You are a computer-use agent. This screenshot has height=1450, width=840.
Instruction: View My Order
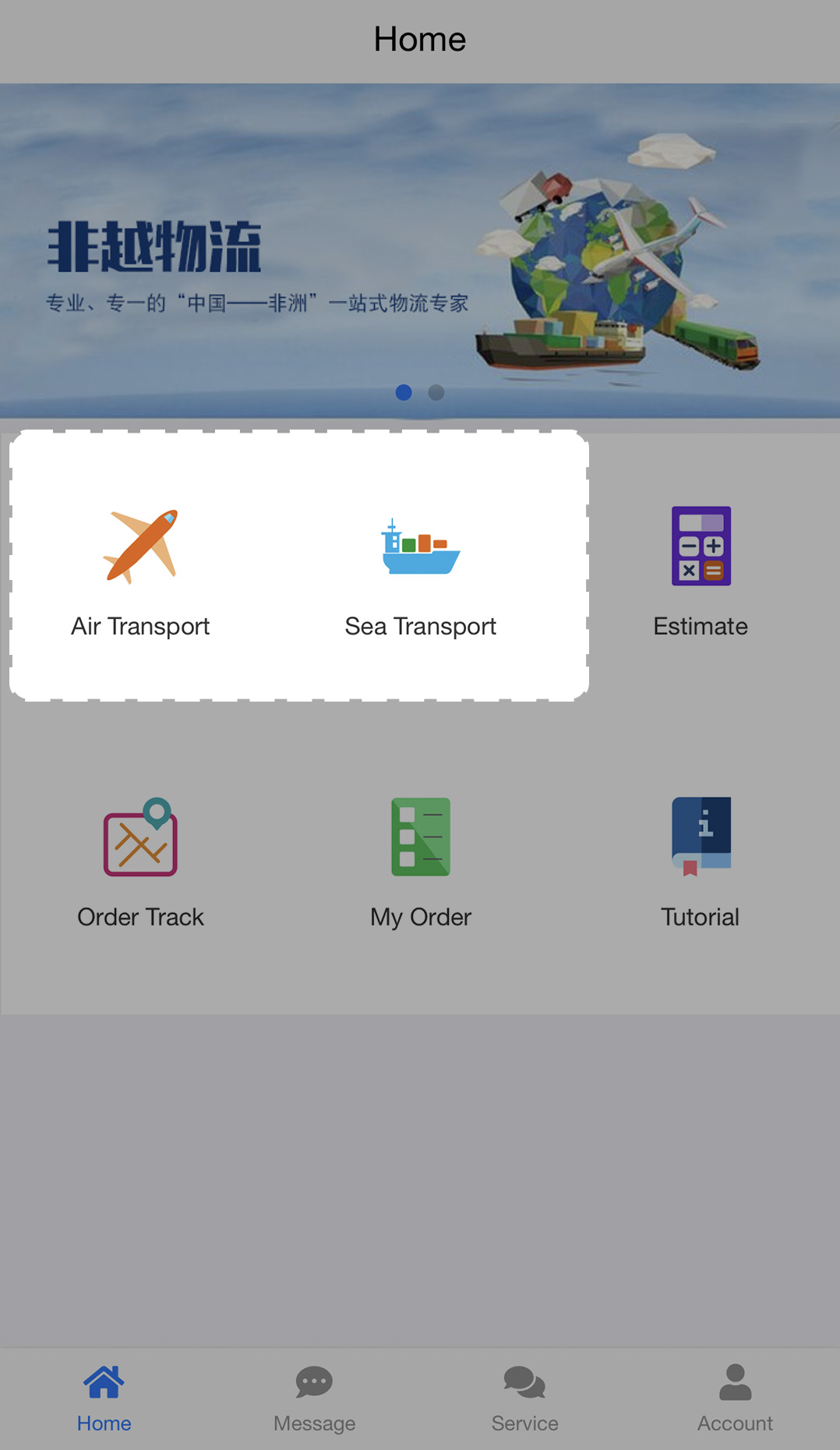421,861
